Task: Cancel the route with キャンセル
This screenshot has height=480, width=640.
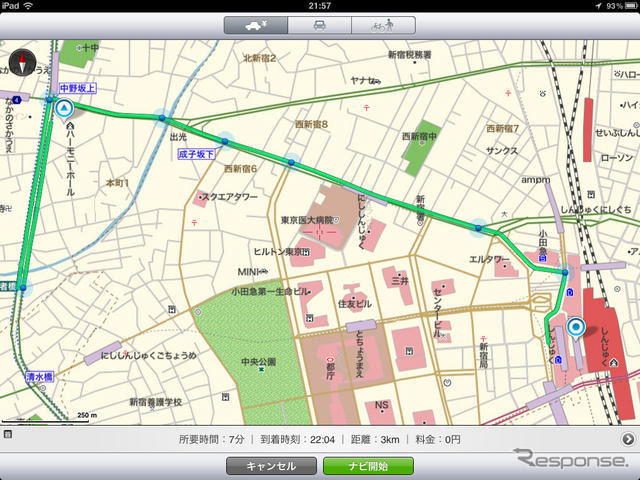Action: [271, 466]
